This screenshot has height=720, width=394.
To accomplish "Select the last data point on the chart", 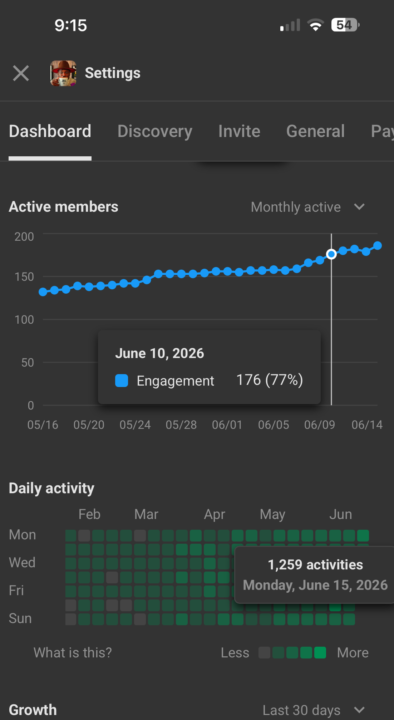I will click(x=377, y=246).
